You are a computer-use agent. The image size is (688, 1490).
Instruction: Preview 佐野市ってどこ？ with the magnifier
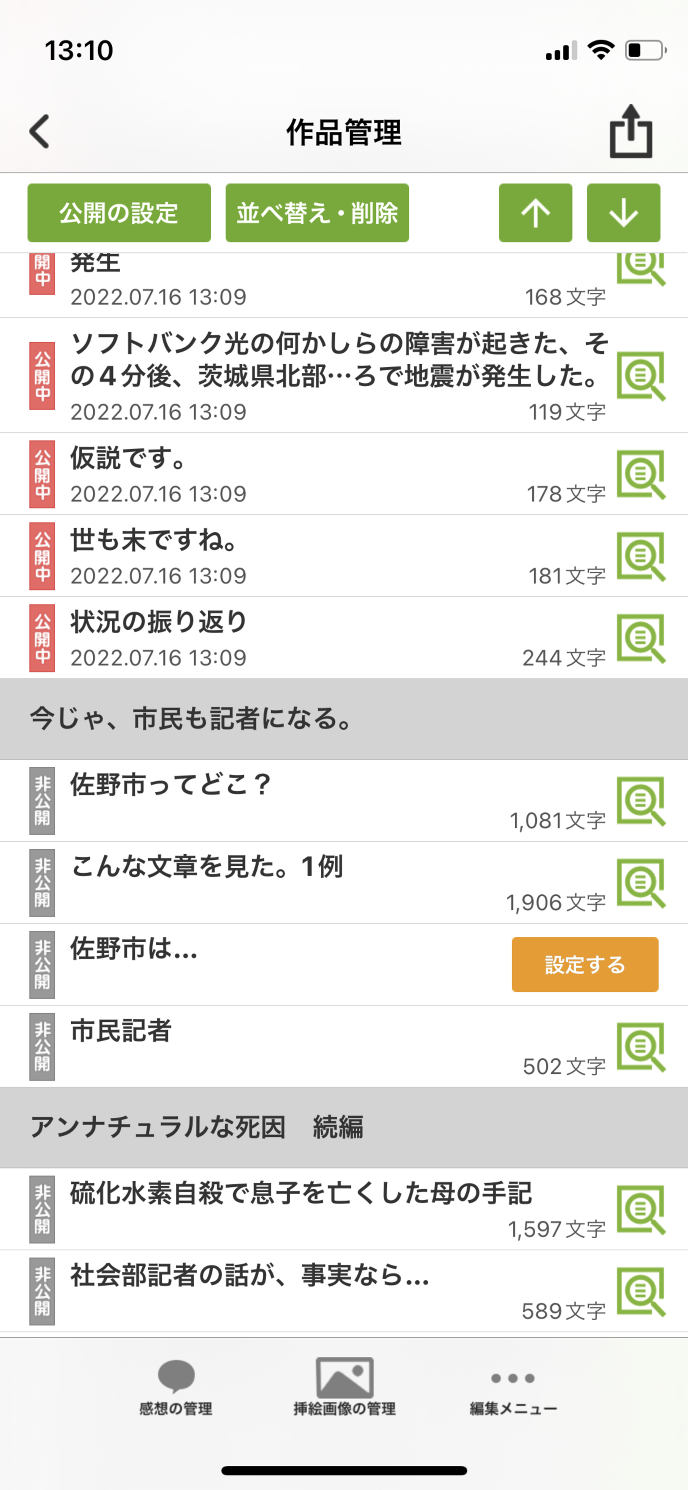pyautogui.click(x=641, y=802)
